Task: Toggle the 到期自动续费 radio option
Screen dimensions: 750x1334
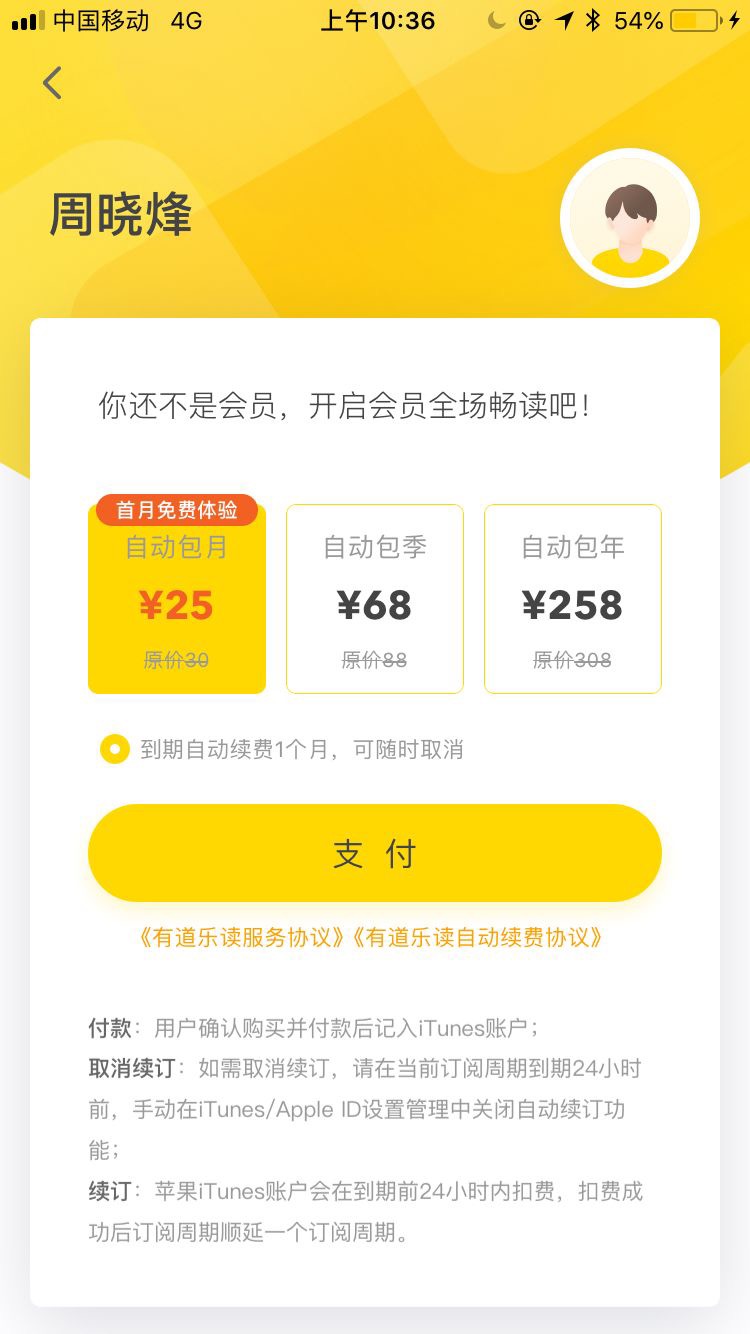Action: (x=115, y=749)
